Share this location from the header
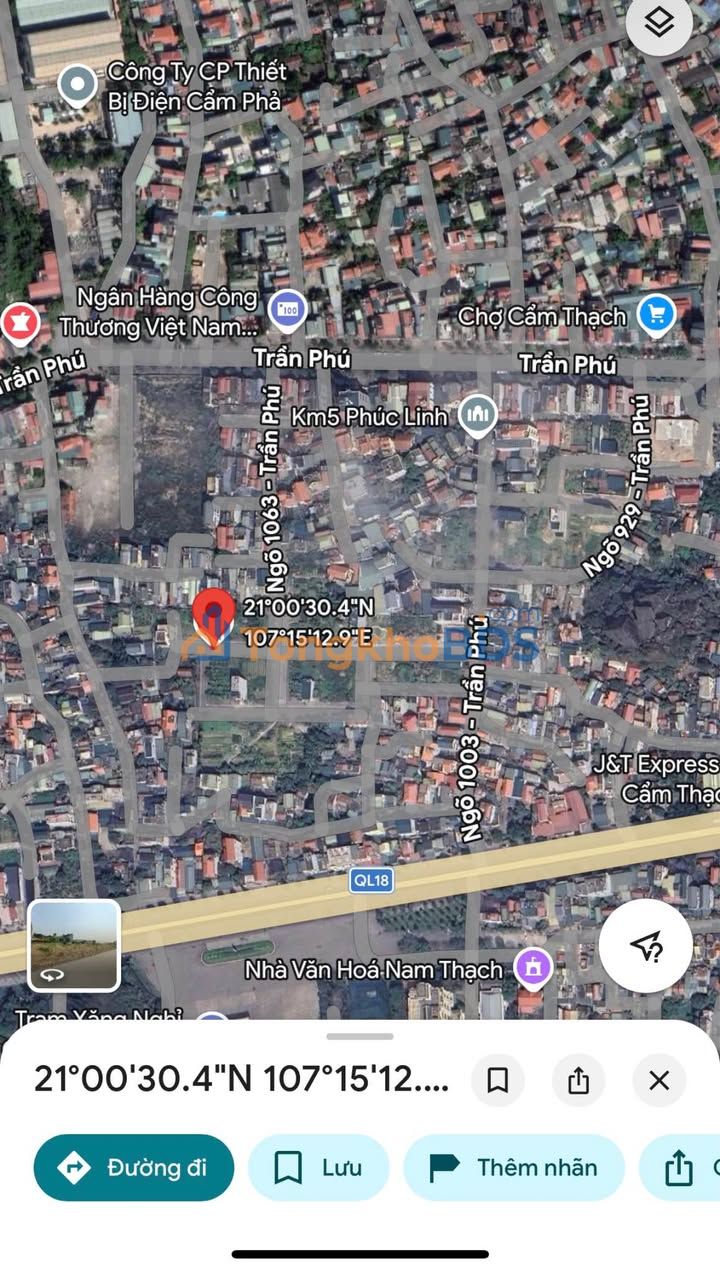This screenshot has height=1272, width=720. pyautogui.click(x=578, y=1080)
